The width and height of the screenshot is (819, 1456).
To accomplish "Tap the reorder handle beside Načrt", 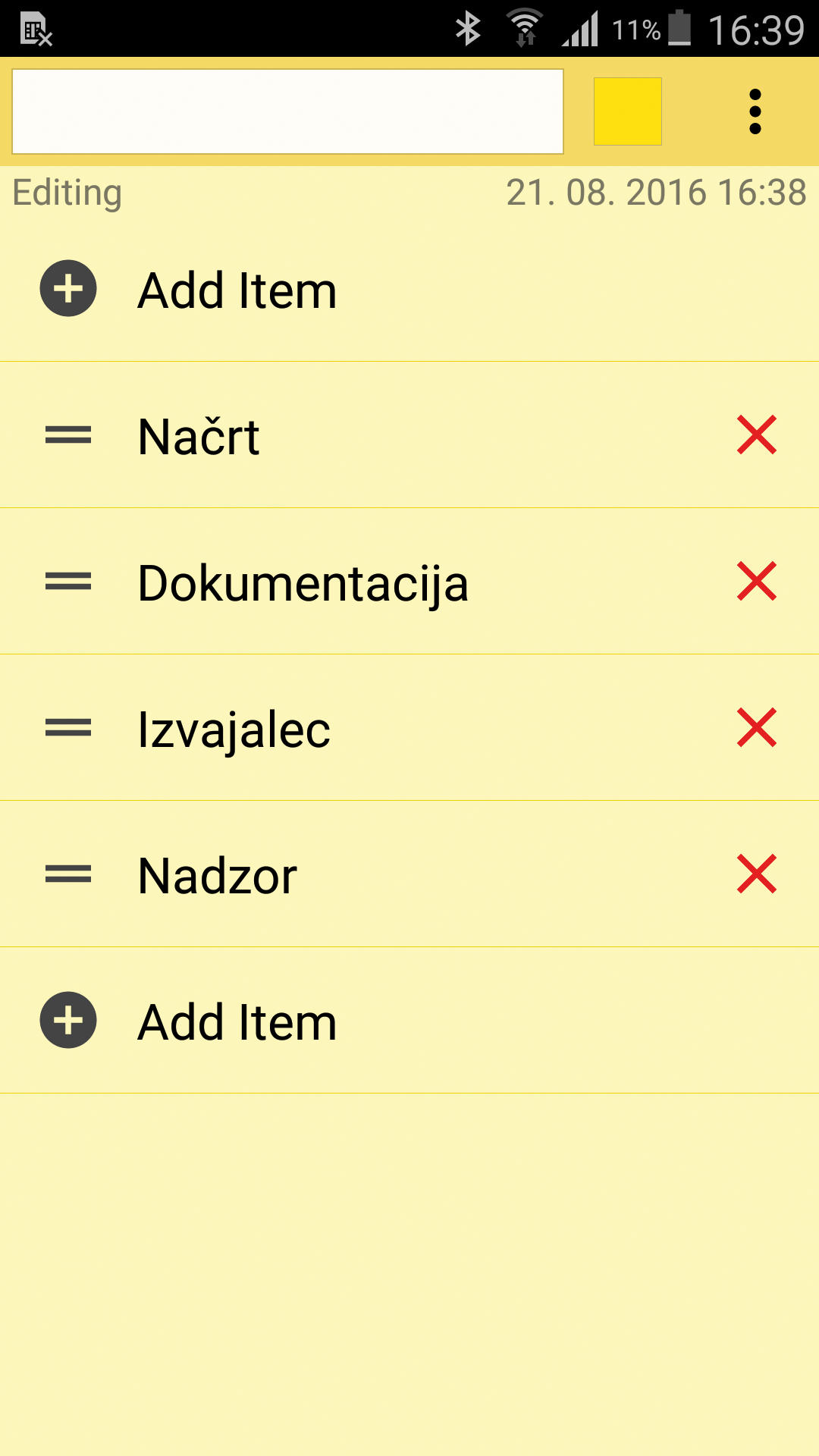I will (68, 435).
